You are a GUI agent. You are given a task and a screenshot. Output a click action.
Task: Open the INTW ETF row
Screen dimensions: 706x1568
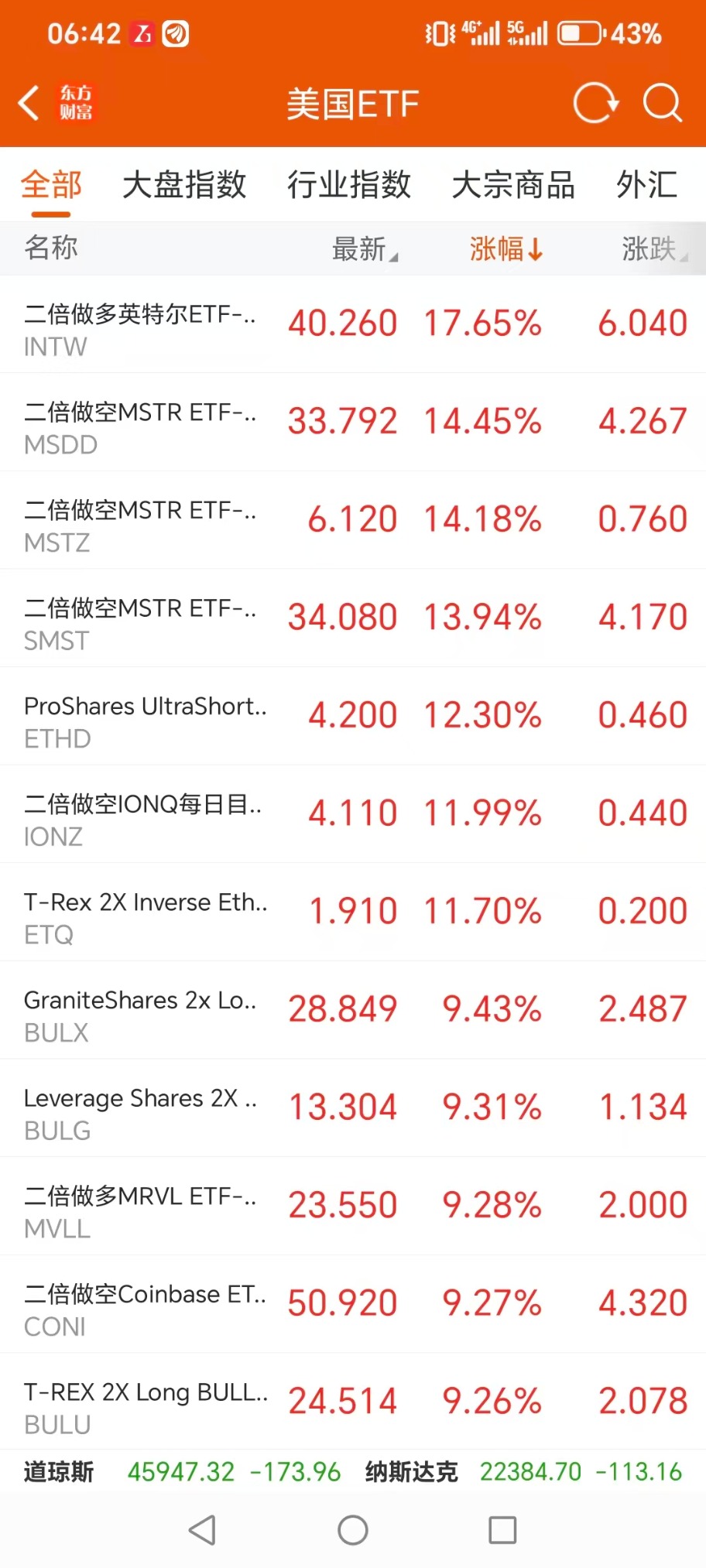[x=353, y=324]
